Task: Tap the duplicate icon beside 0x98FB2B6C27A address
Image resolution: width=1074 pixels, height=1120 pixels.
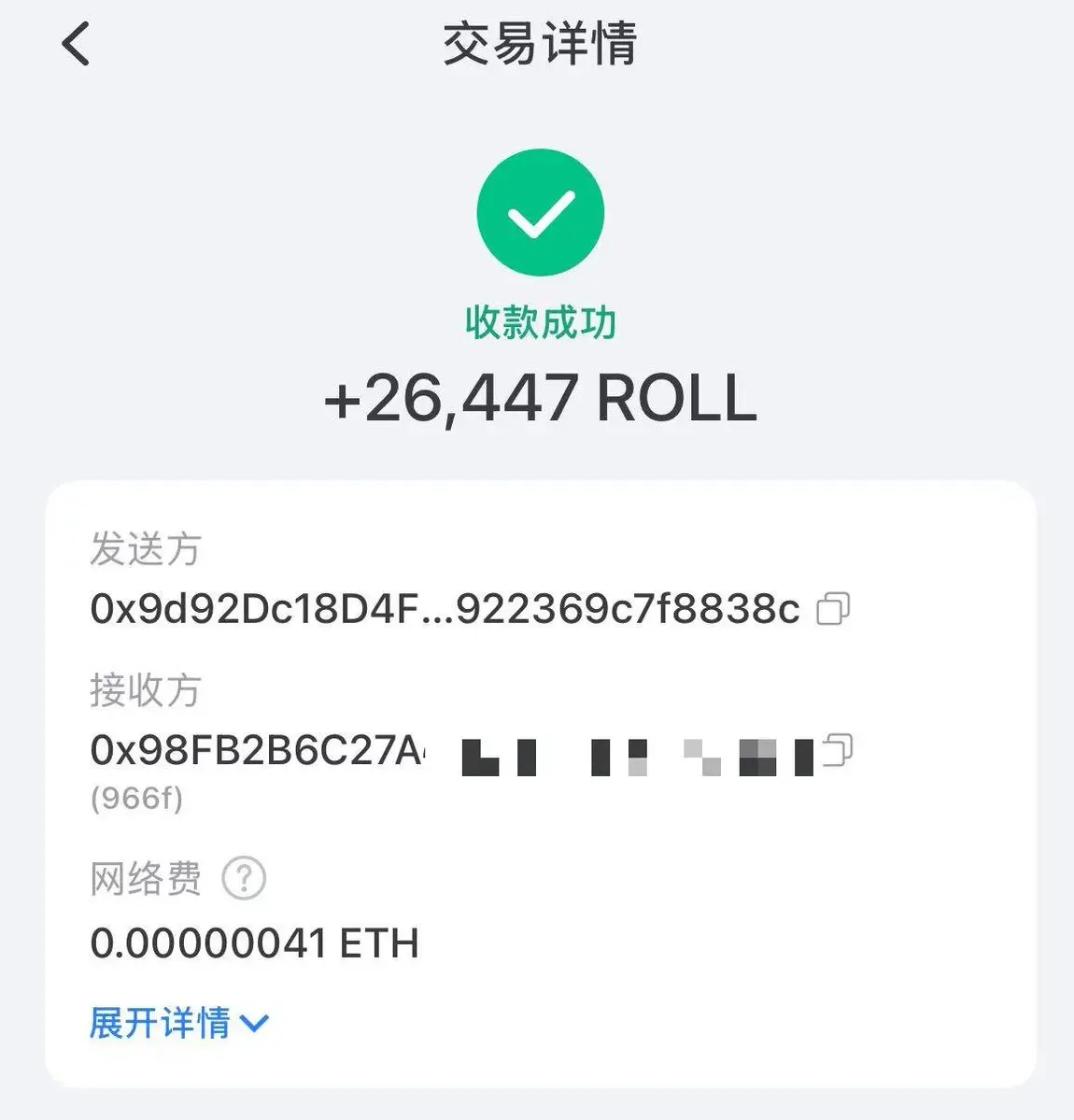Action: point(838,749)
